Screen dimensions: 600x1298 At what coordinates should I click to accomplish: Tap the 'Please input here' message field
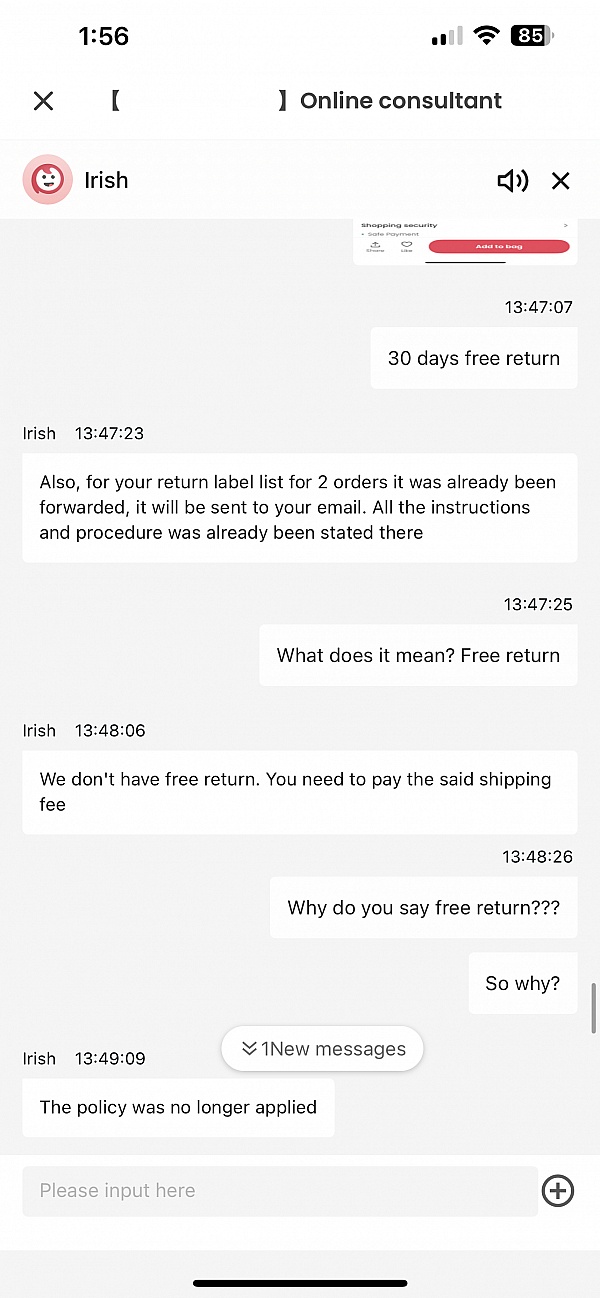click(x=280, y=1191)
